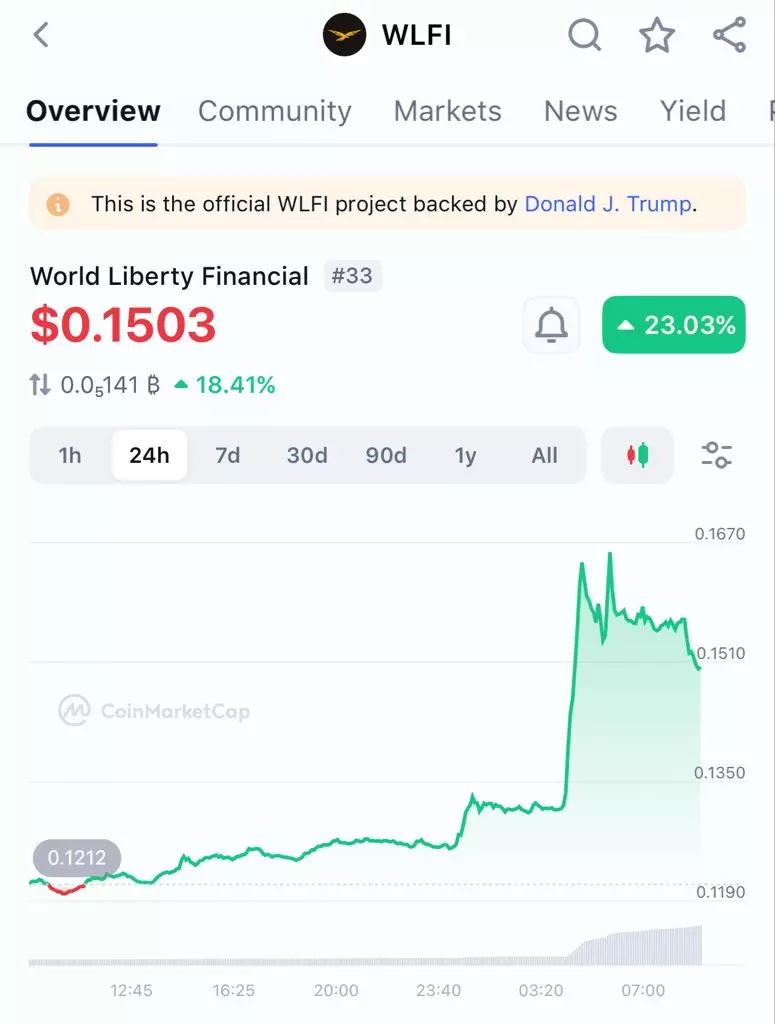
Task: Set a price alert with the bell
Action: [x=552, y=325]
